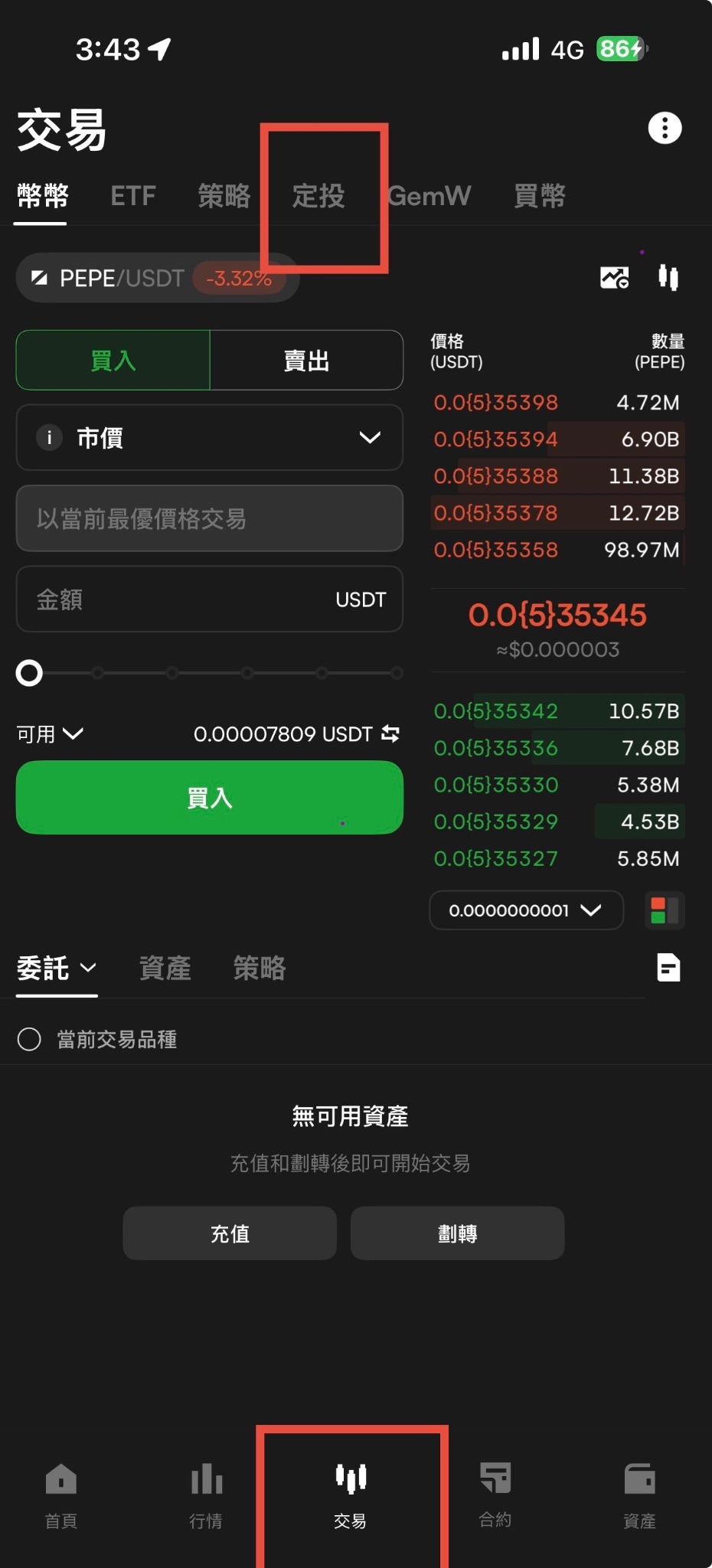Expand the 市價 order type dropdown
712x1568 pixels.
tap(209, 437)
